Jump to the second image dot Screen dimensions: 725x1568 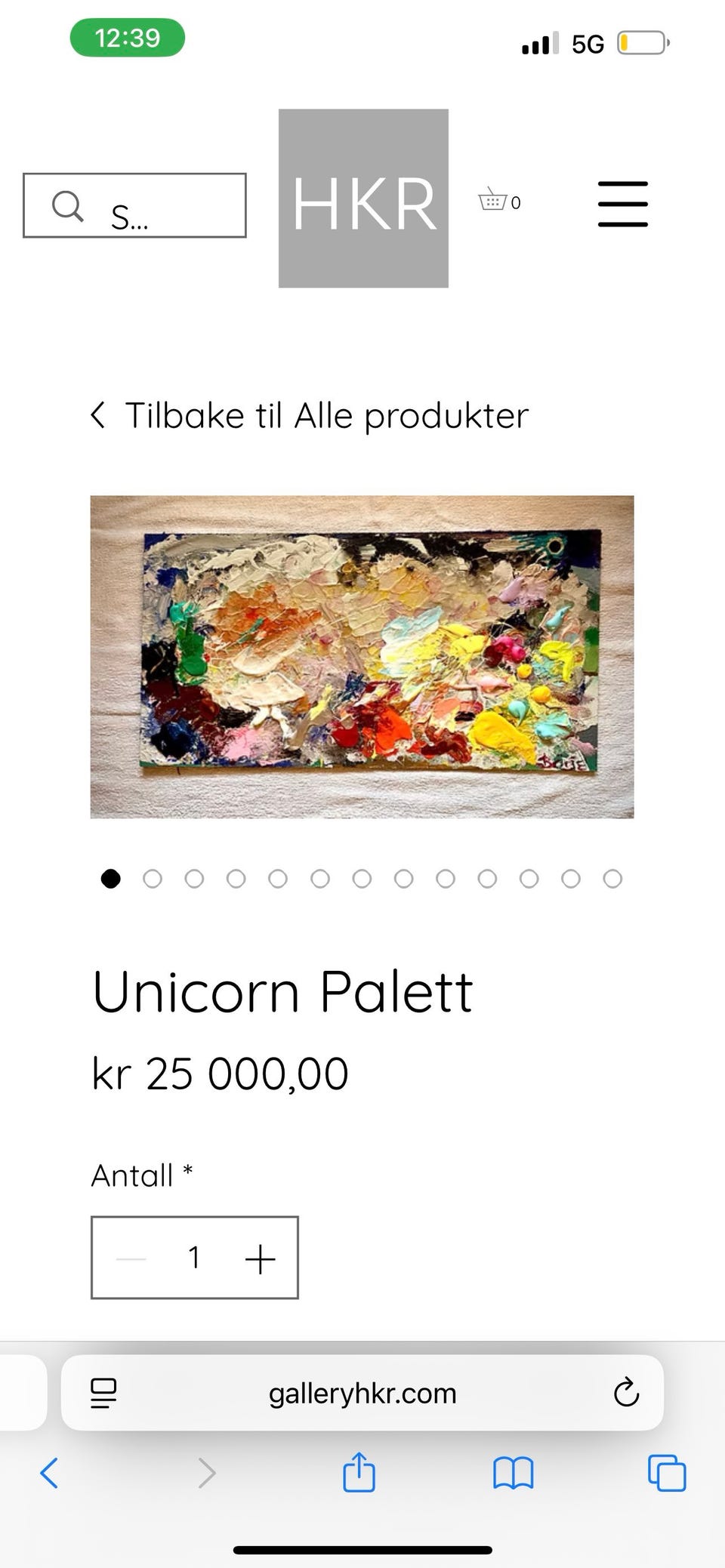(153, 879)
